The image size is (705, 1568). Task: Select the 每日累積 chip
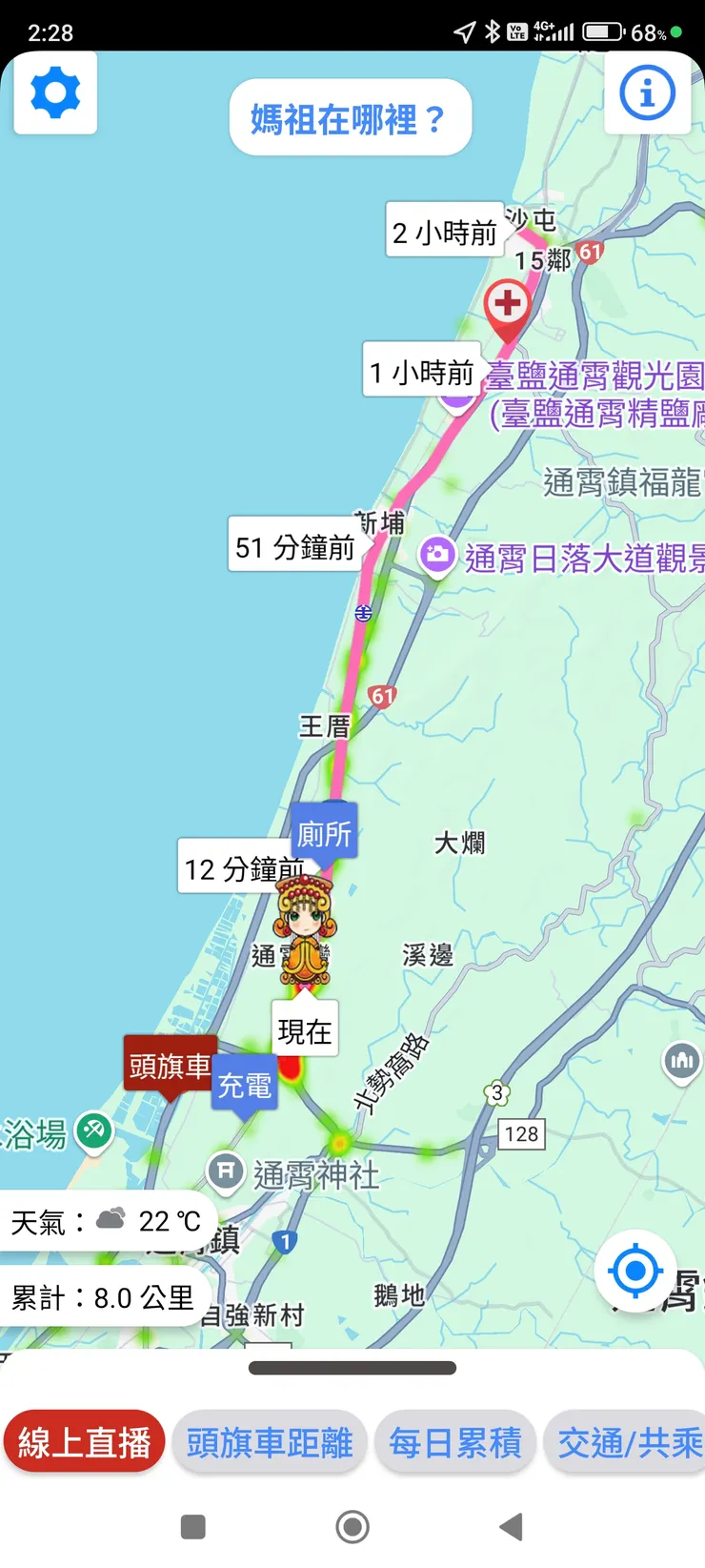455,1442
